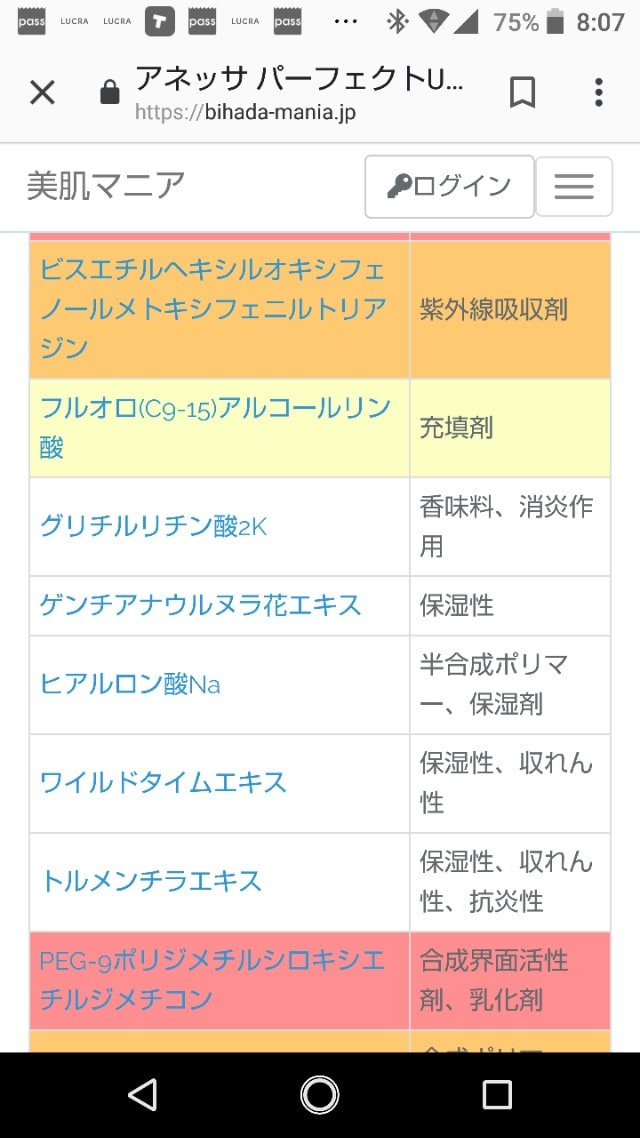The image size is (640, 1138).
Task: View the トルメンチラエキス ingredient
Action: coord(151,882)
